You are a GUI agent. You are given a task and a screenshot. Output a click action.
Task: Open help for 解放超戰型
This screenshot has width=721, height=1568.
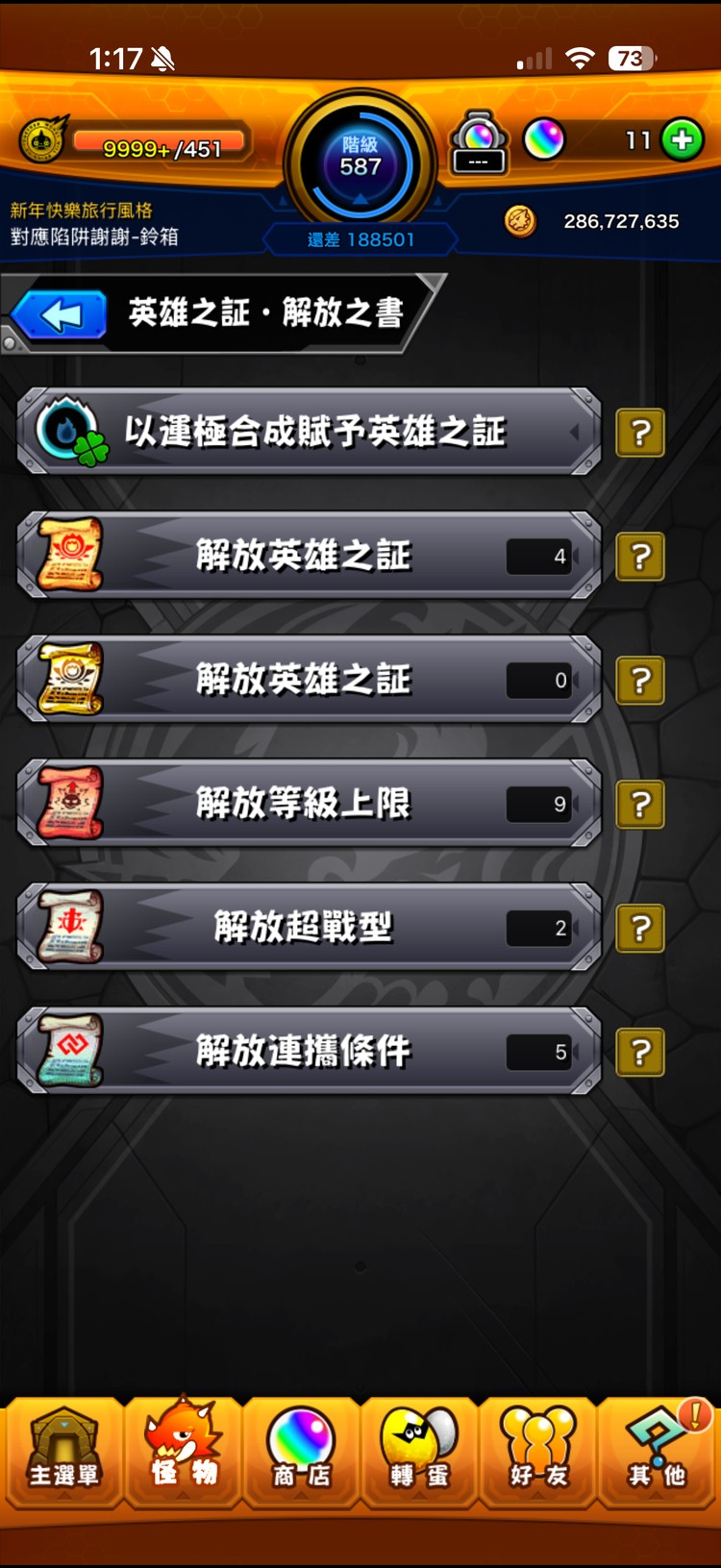[x=640, y=928]
